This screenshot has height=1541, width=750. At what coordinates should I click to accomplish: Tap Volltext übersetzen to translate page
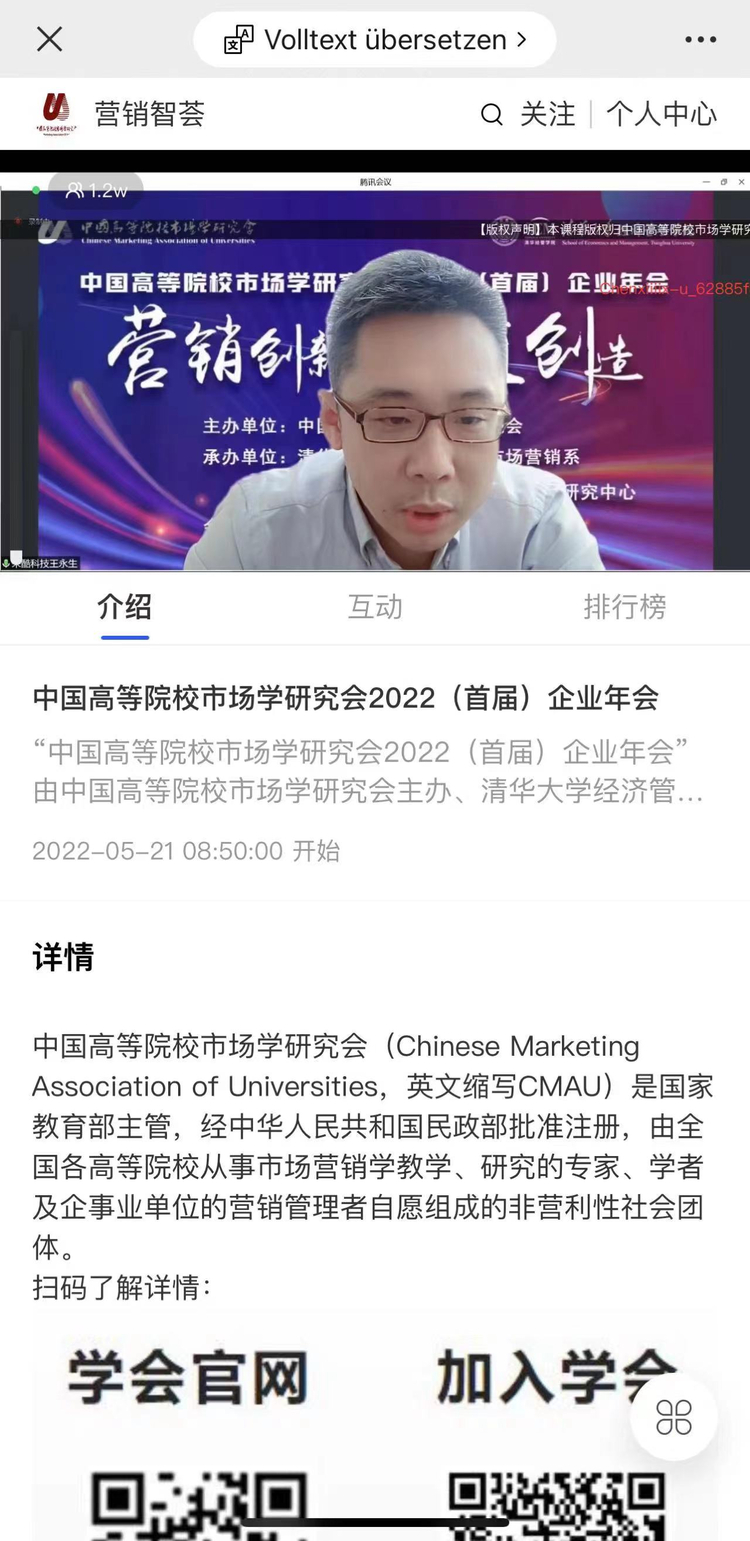click(375, 40)
